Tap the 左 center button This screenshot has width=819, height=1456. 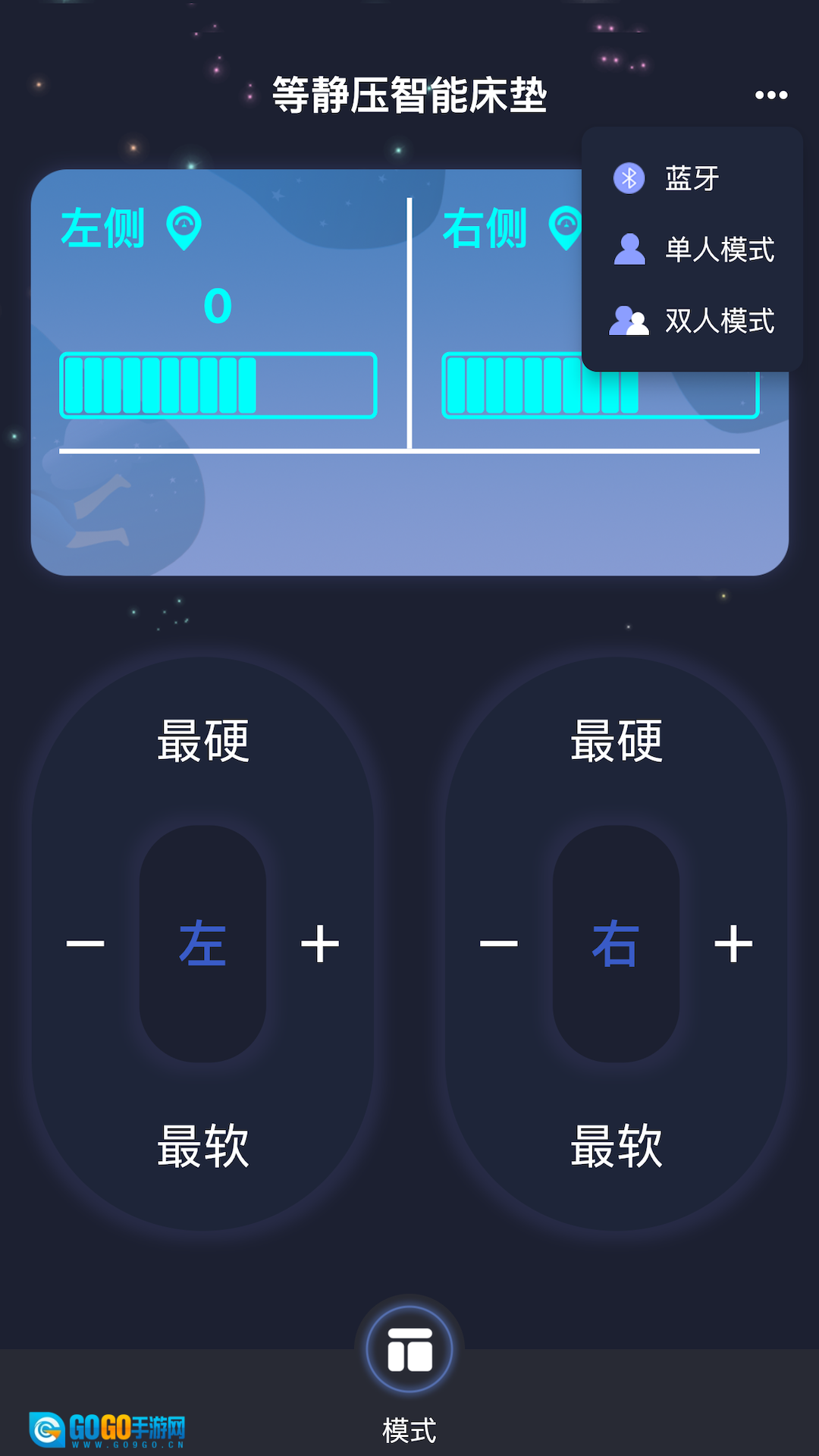[202, 943]
